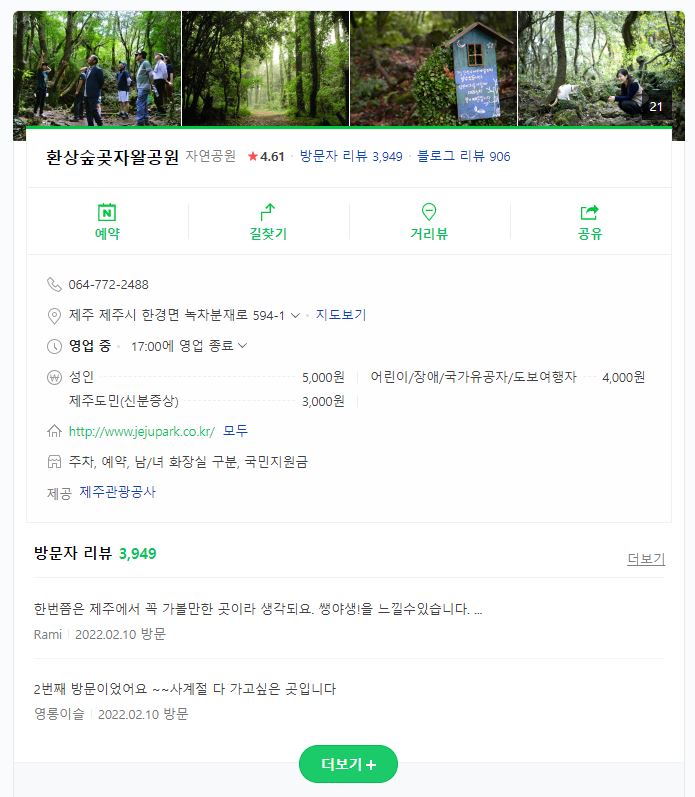The image size is (695, 797).
Task: Open 길찾기 directions
Action: coord(268,221)
